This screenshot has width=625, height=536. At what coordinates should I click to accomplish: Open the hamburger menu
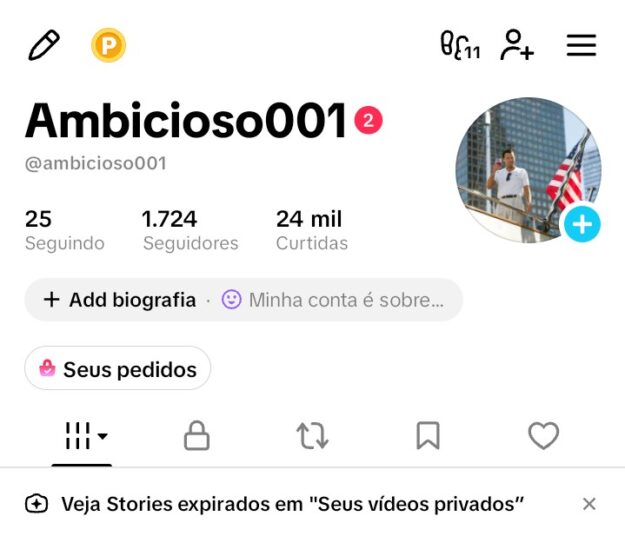tap(582, 45)
